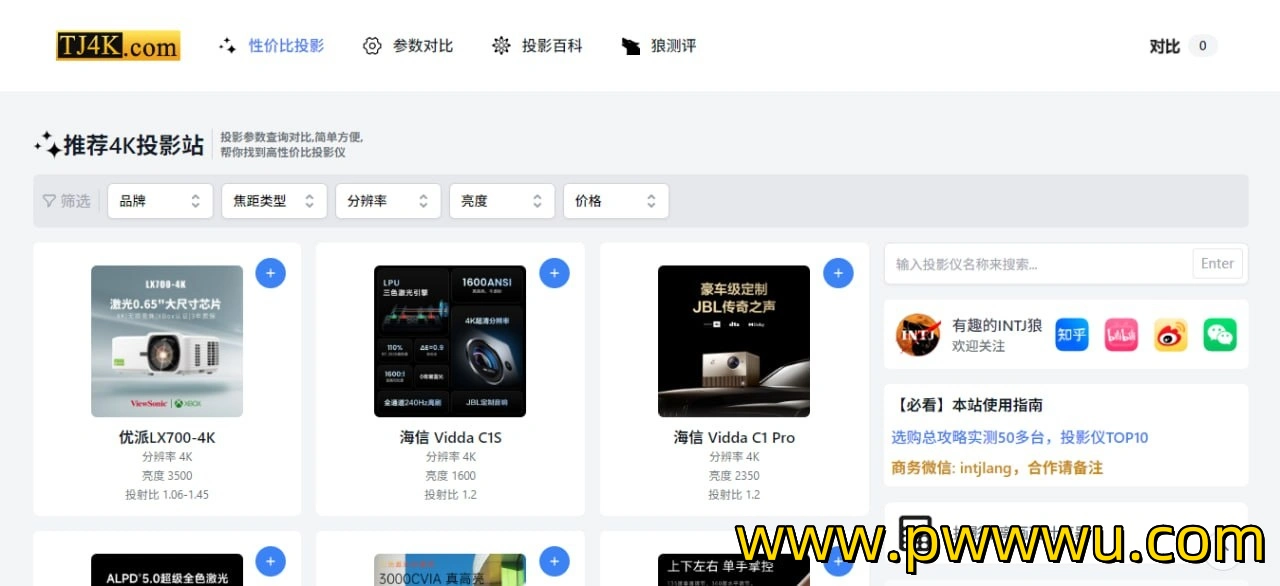Open the Weibo social icon
The width and height of the screenshot is (1280, 586).
tap(1170, 335)
